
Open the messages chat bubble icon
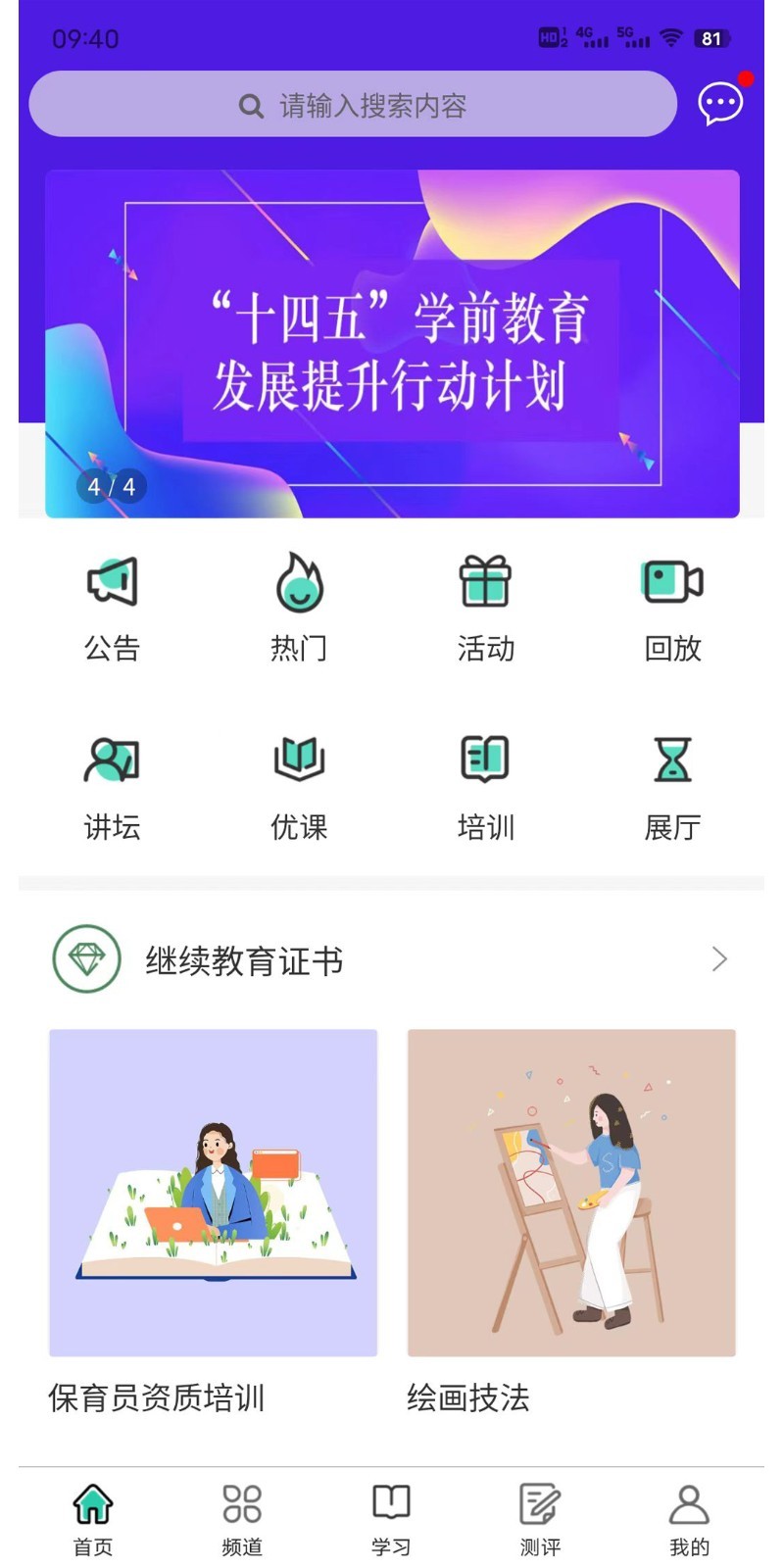[x=720, y=102]
